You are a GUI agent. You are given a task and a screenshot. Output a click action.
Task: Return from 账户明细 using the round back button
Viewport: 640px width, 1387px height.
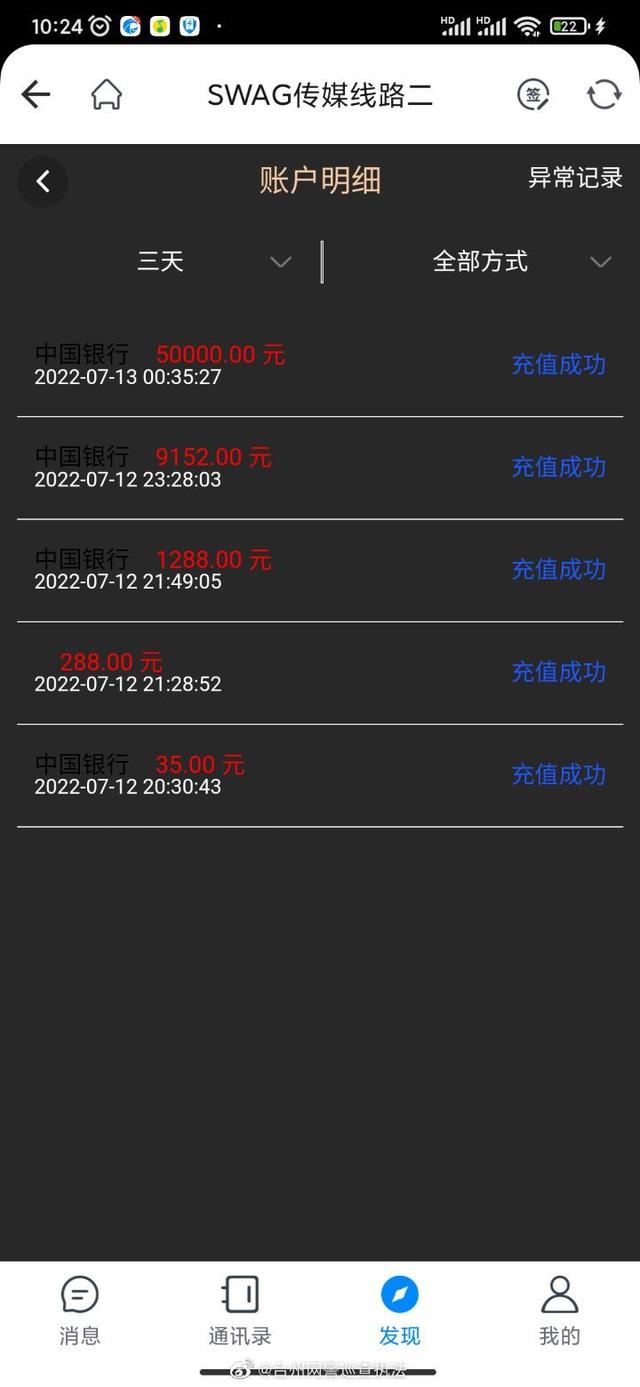click(x=43, y=181)
